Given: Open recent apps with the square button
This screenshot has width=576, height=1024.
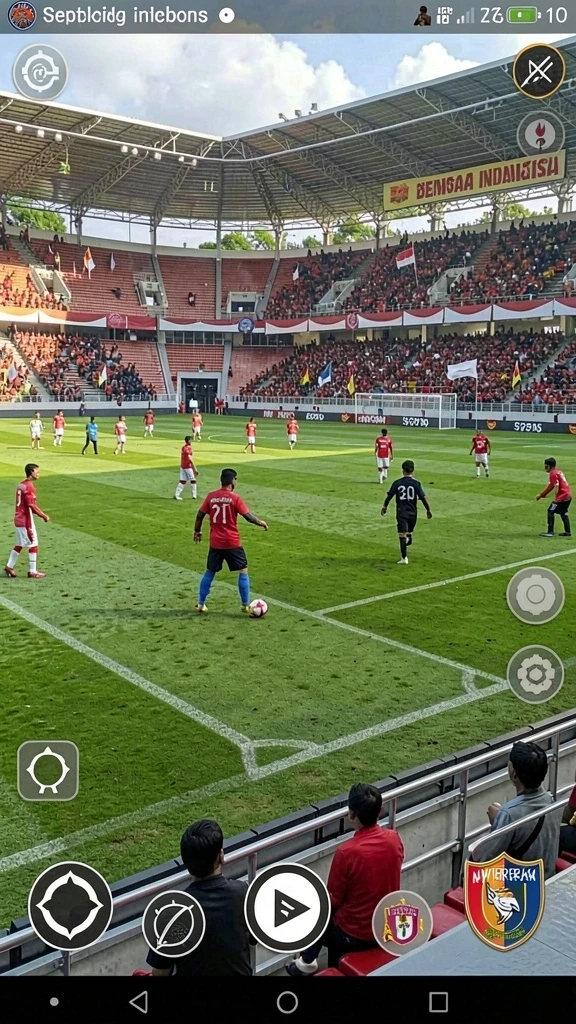Looking at the screenshot, I should tap(438, 1002).
